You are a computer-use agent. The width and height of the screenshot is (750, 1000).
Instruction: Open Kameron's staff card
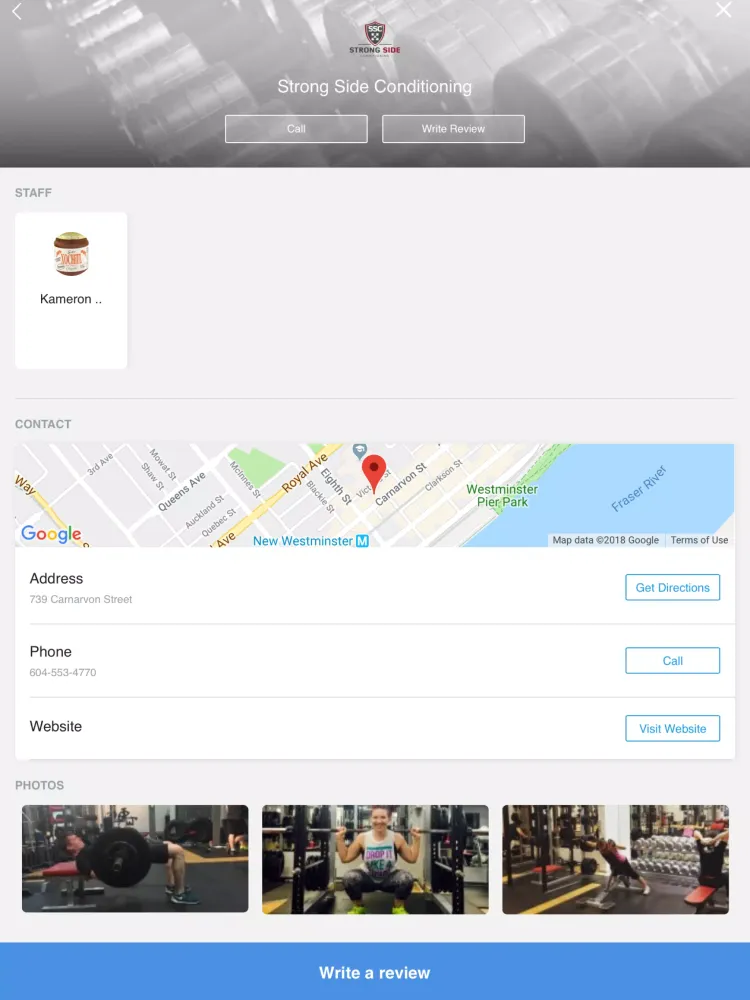71,290
